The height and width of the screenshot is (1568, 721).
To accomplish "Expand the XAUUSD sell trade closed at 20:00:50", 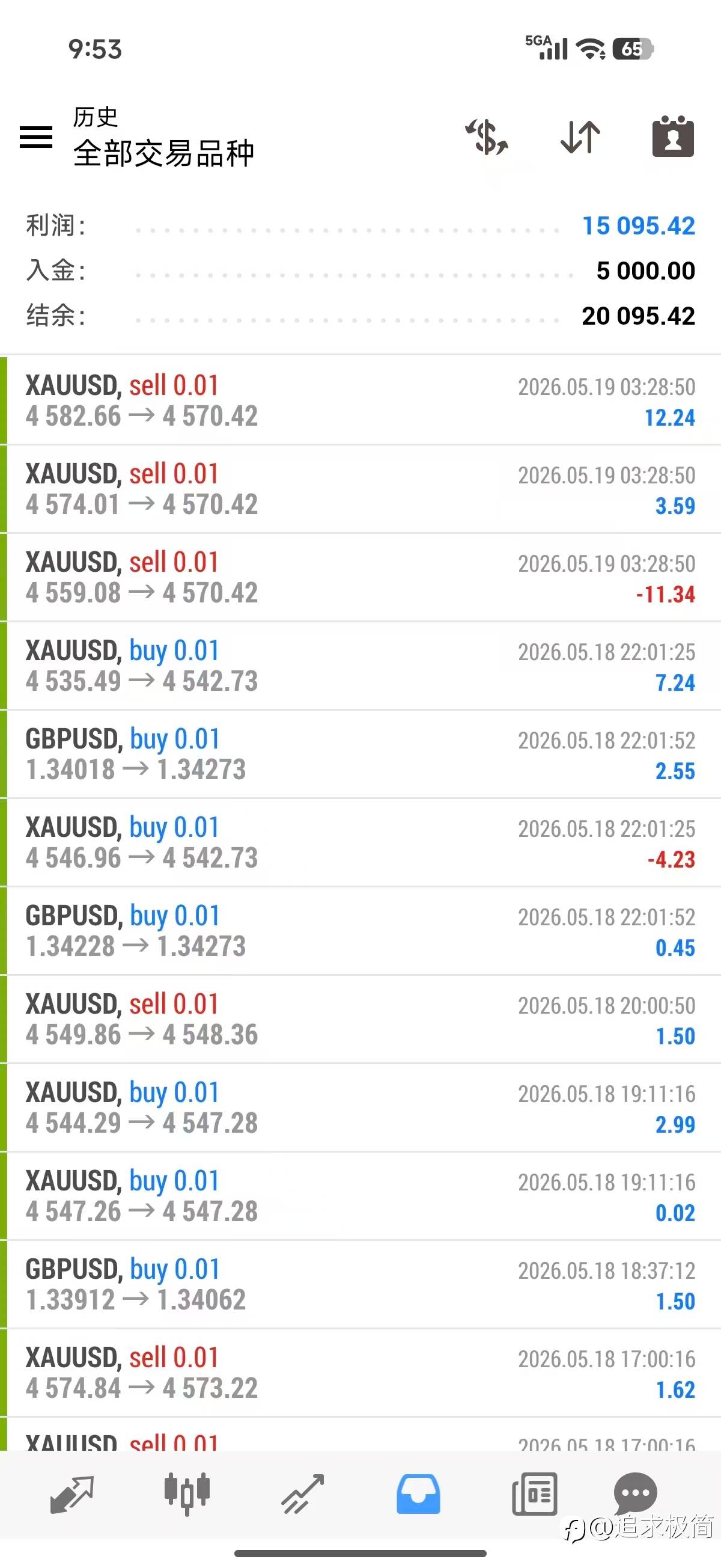I will [360, 1020].
